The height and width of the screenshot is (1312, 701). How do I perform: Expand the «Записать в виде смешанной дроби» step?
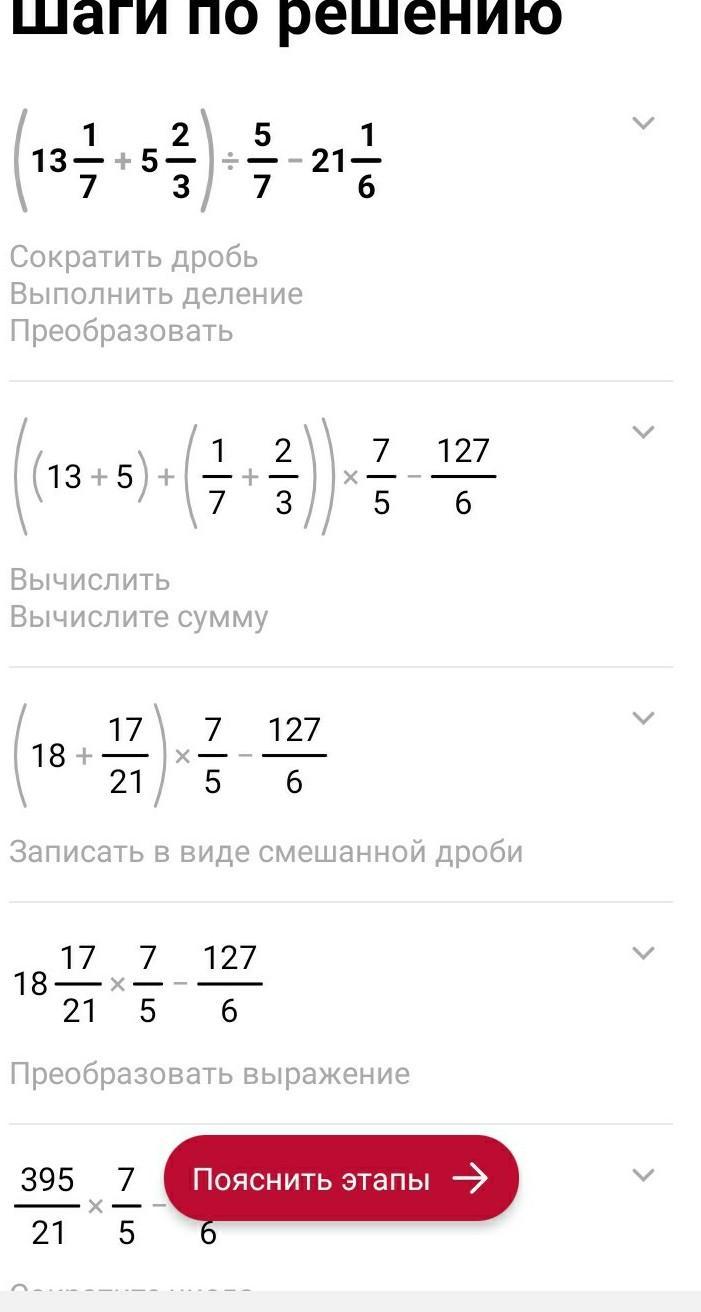[x=643, y=718]
